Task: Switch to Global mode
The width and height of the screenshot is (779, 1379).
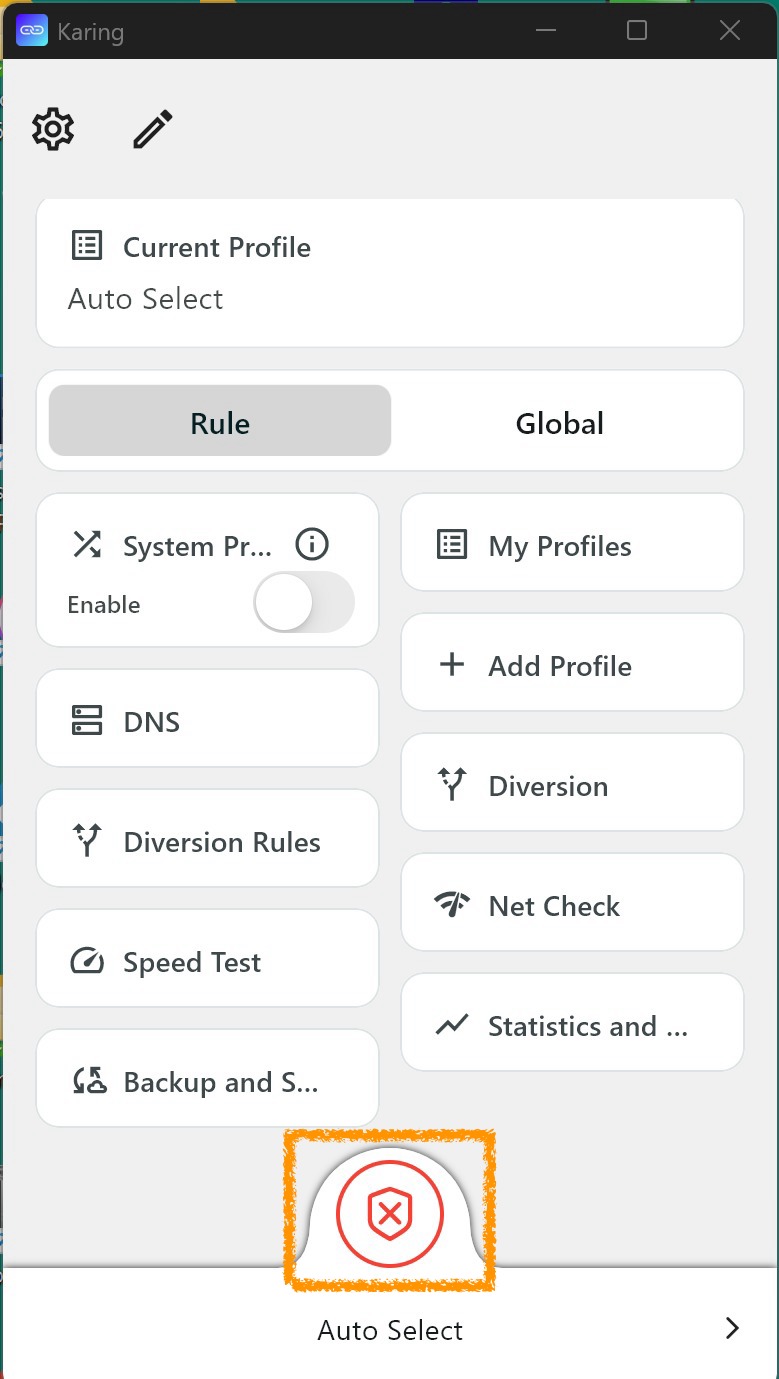Action: [559, 423]
